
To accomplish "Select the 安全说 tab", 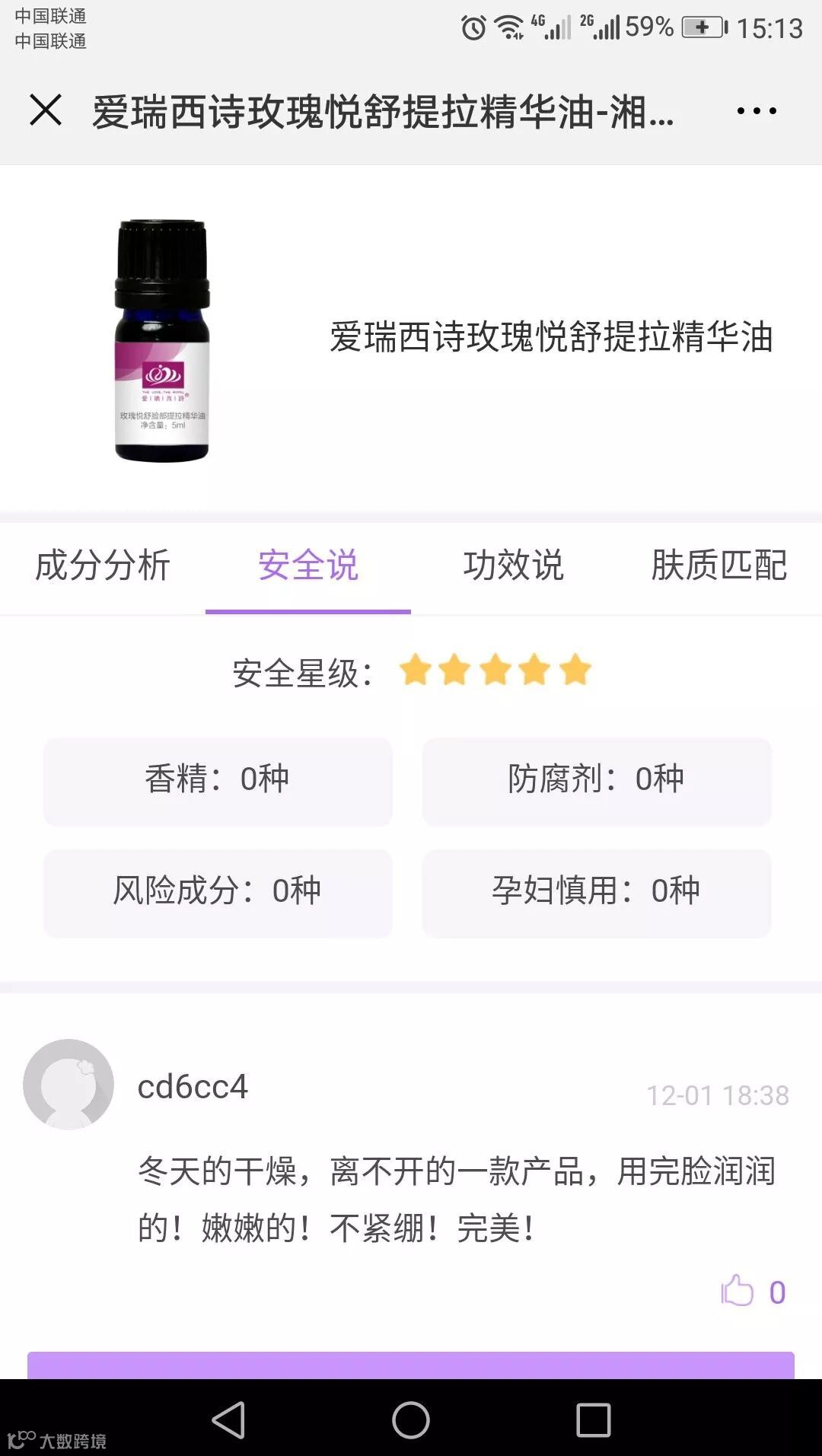I will [x=308, y=566].
